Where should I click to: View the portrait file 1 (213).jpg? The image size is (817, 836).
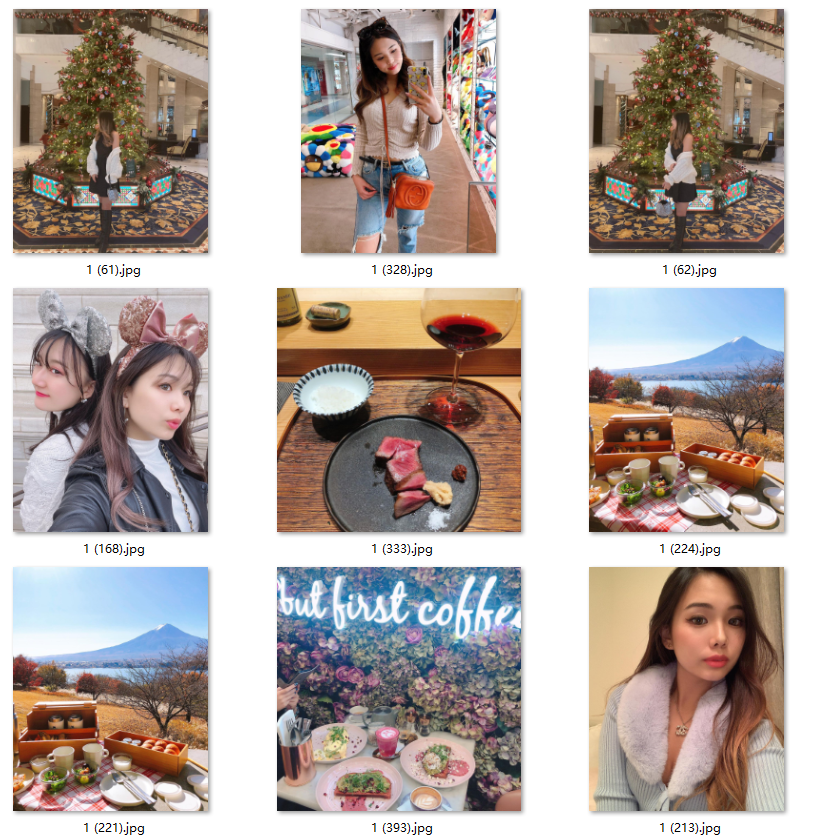[687, 689]
